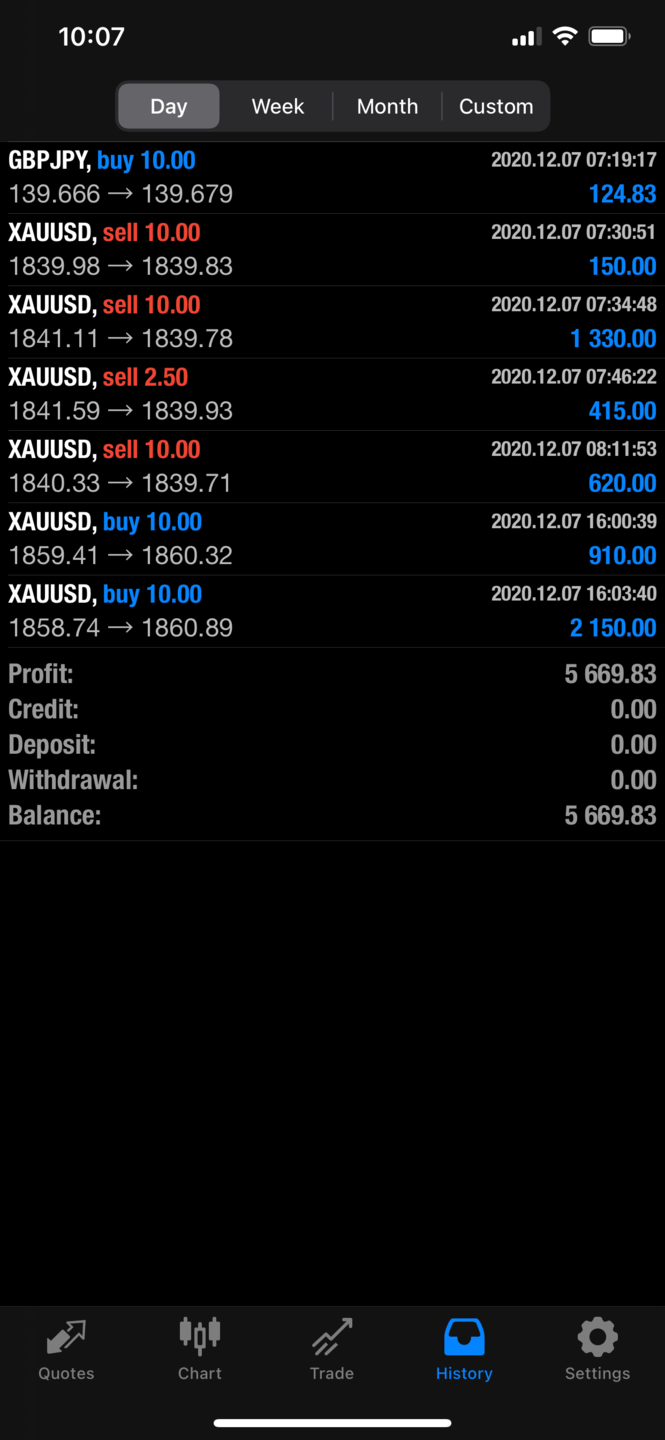Select the Day period filter
Viewport: 665px width, 1440px height.
pos(168,106)
